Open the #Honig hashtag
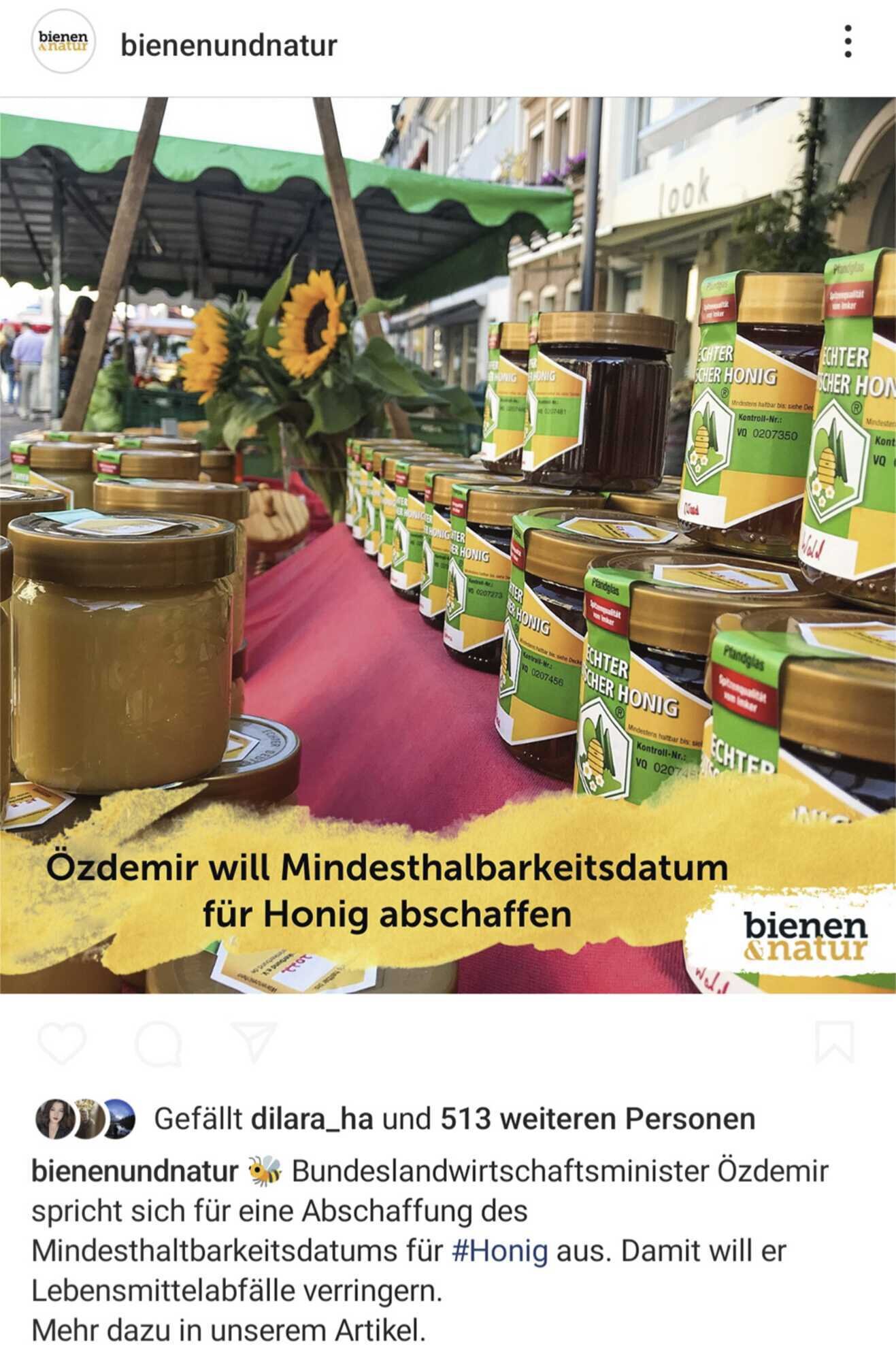The image size is (896, 1361). [499, 1251]
